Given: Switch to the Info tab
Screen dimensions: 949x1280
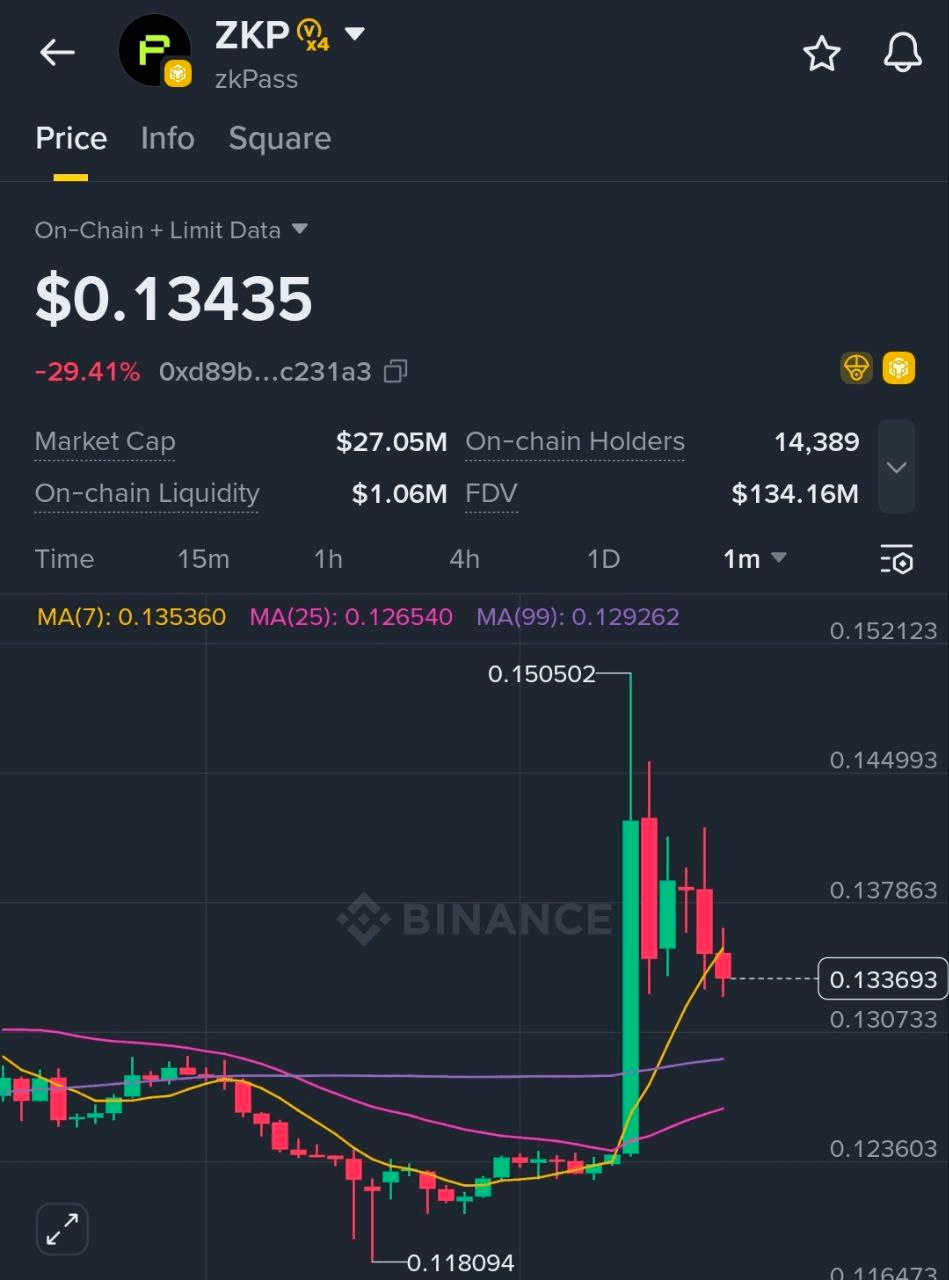Looking at the screenshot, I should (x=167, y=138).
